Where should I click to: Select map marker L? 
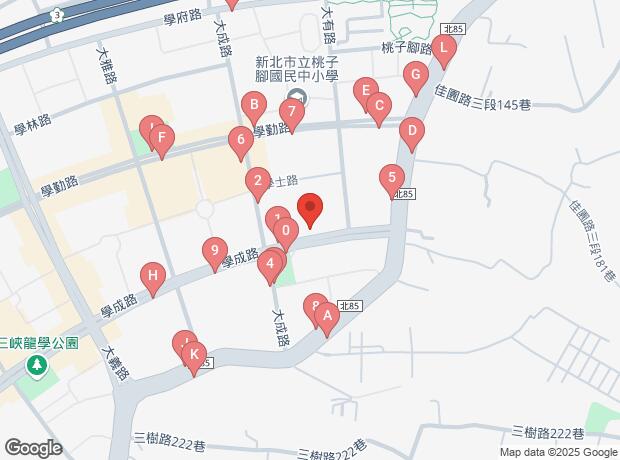click(443, 47)
